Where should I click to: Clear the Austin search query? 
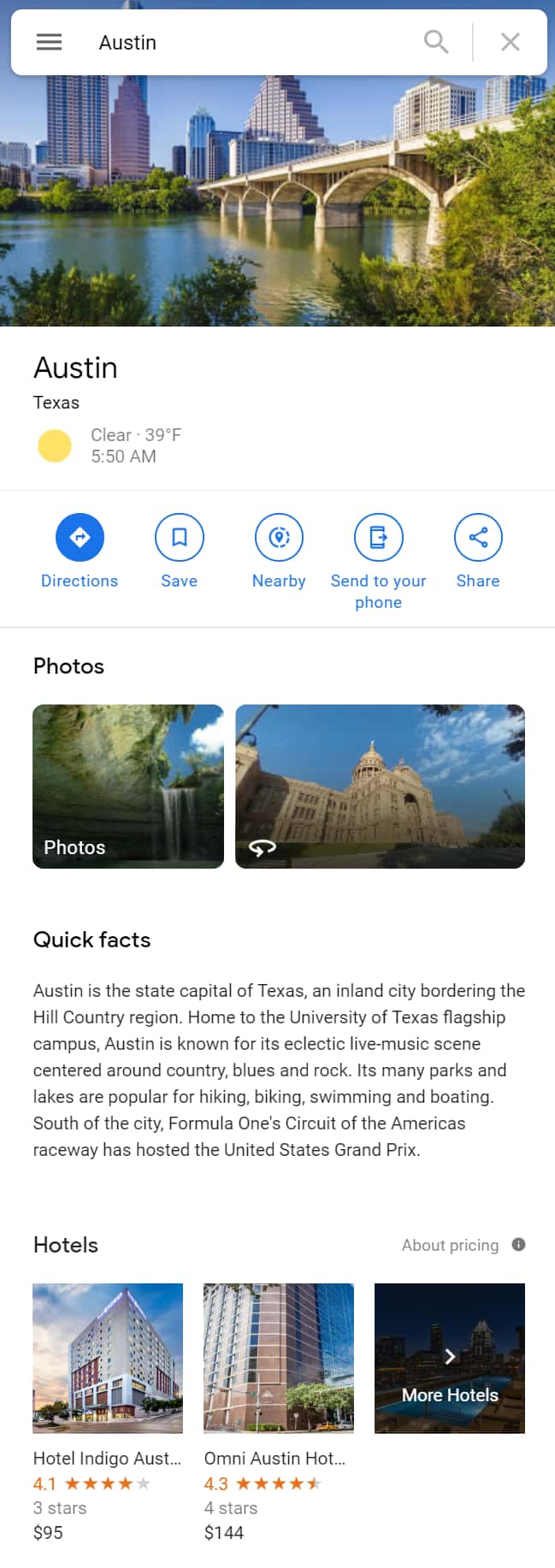511,42
